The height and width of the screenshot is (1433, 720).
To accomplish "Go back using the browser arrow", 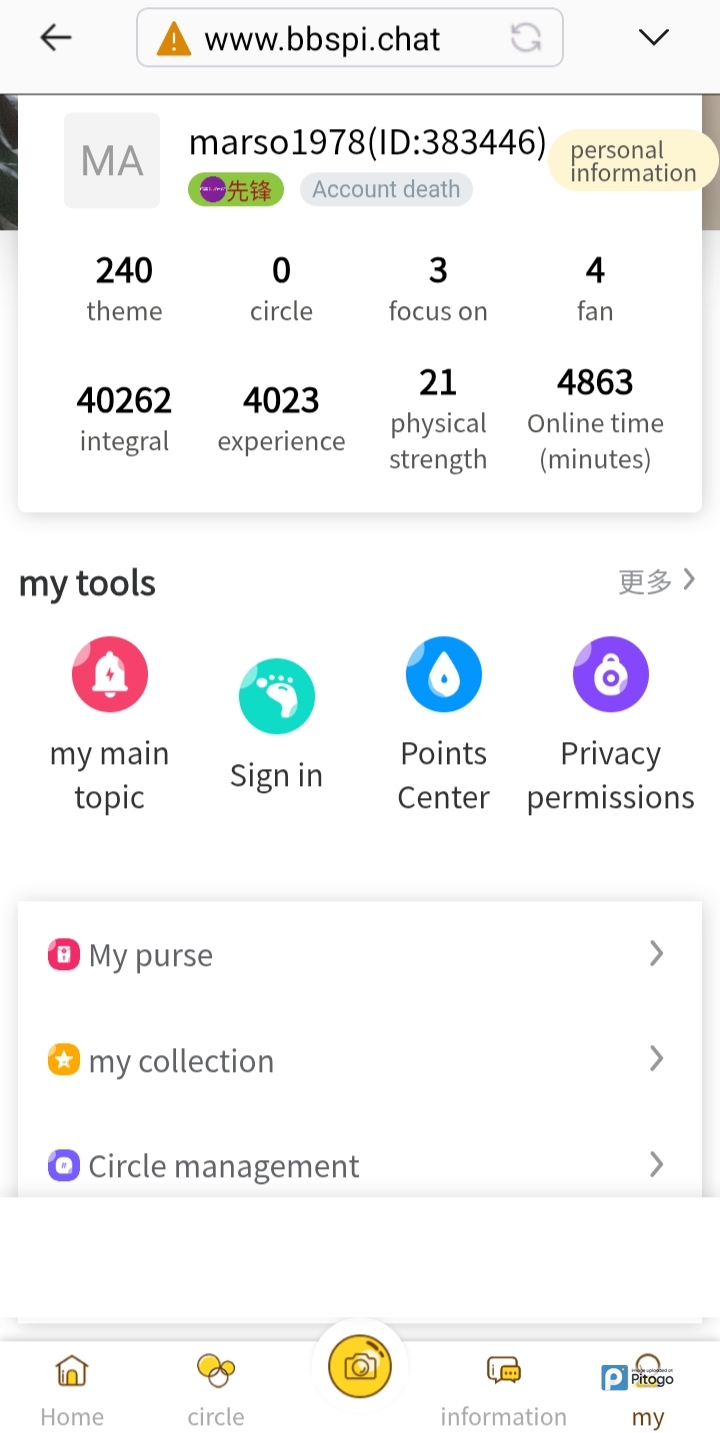I will [56, 38].
